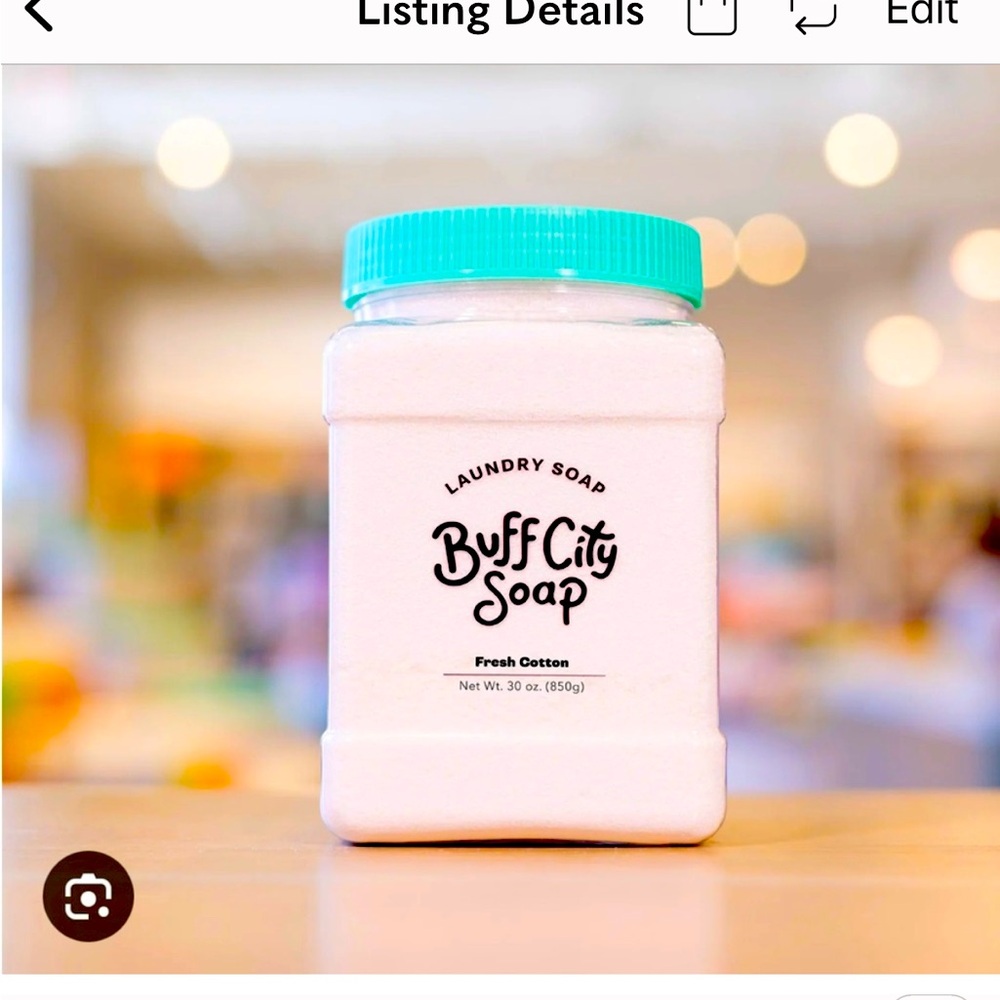Tap the share icon in the top bar
Image resolution: width=1000 pixels, height=1000 pixels.
point(711,15)
